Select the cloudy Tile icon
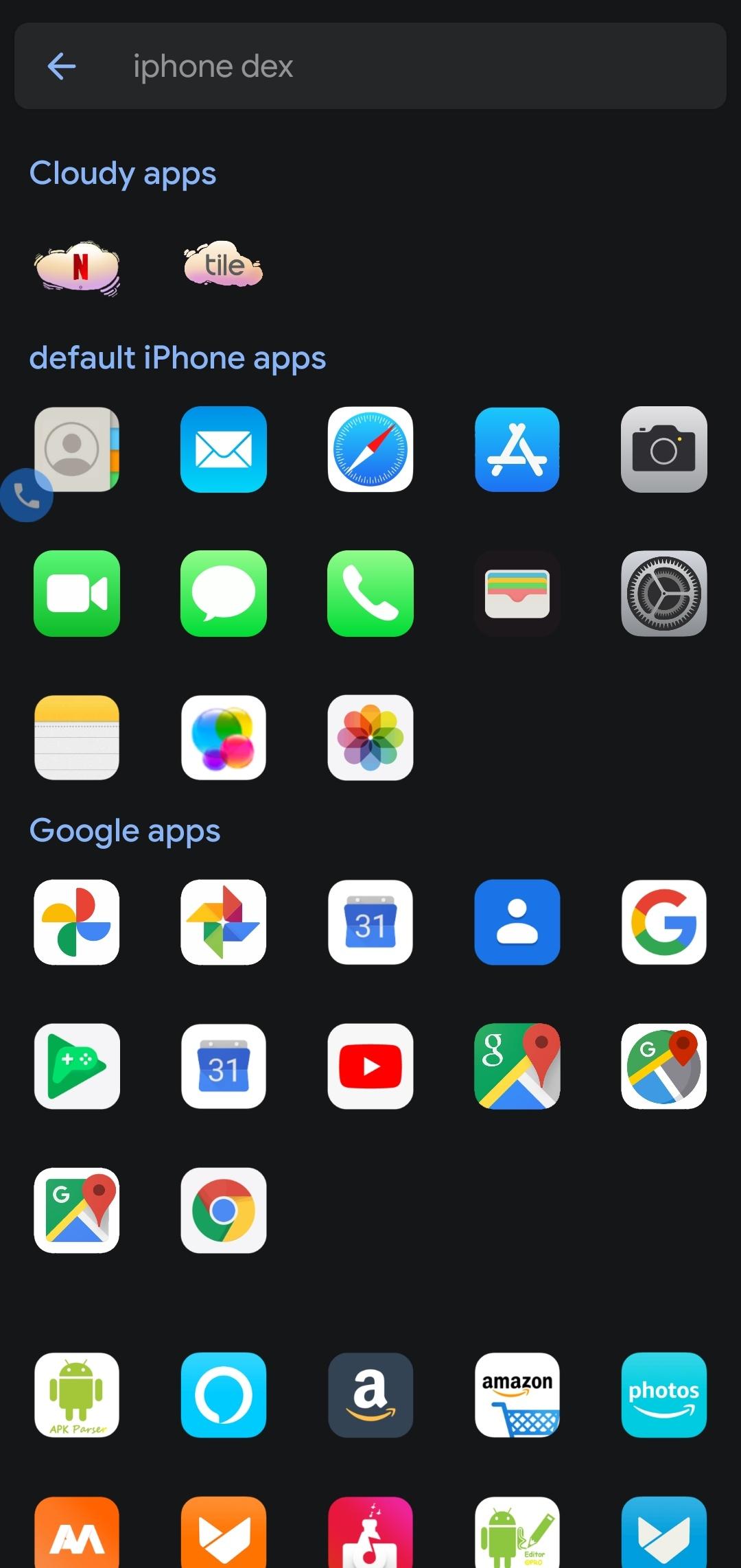The width and height of the screenshot is (741, 1568). tap(223, 264)
